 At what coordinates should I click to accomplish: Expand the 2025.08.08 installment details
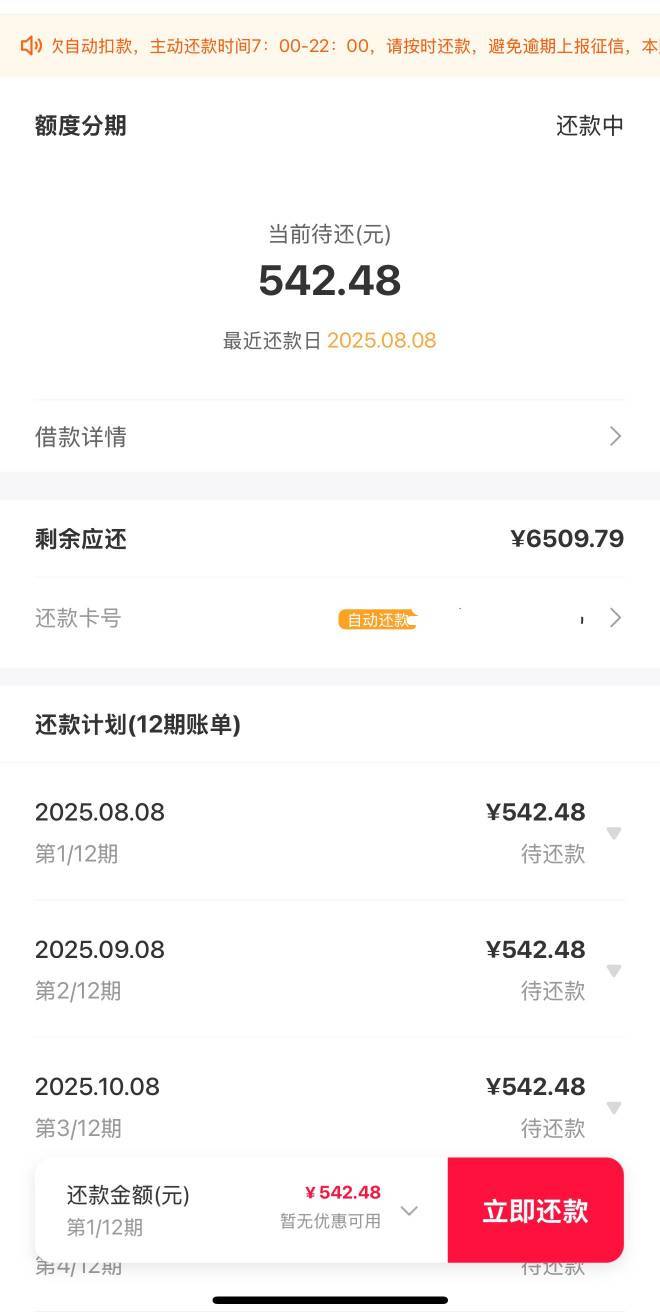[614, 833]
